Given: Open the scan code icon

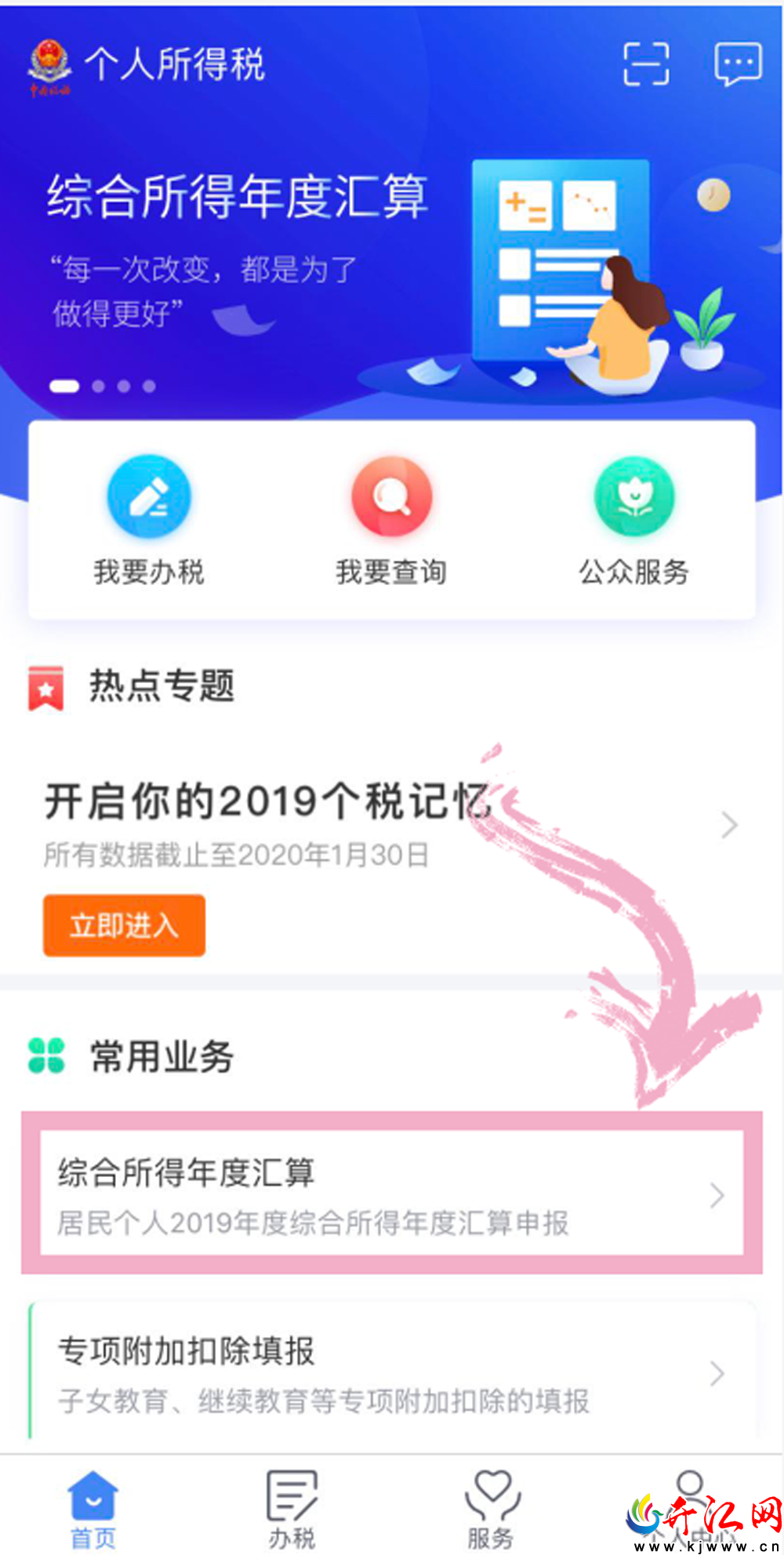Looking at the screenshot, I should pos(646,64).
